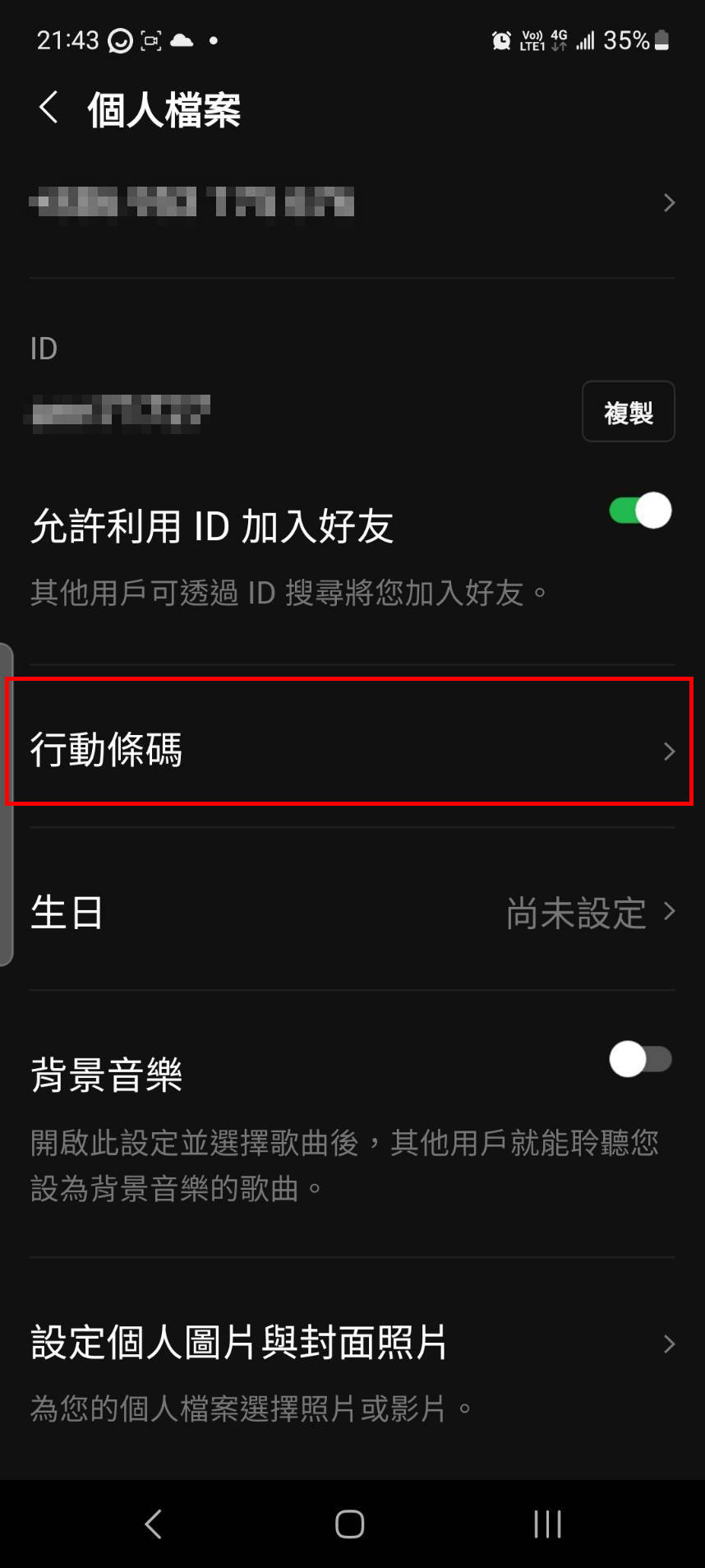Screen dimensions: 705x1568
Task: Open the system recent apps view
Action: click(547, 1524)
